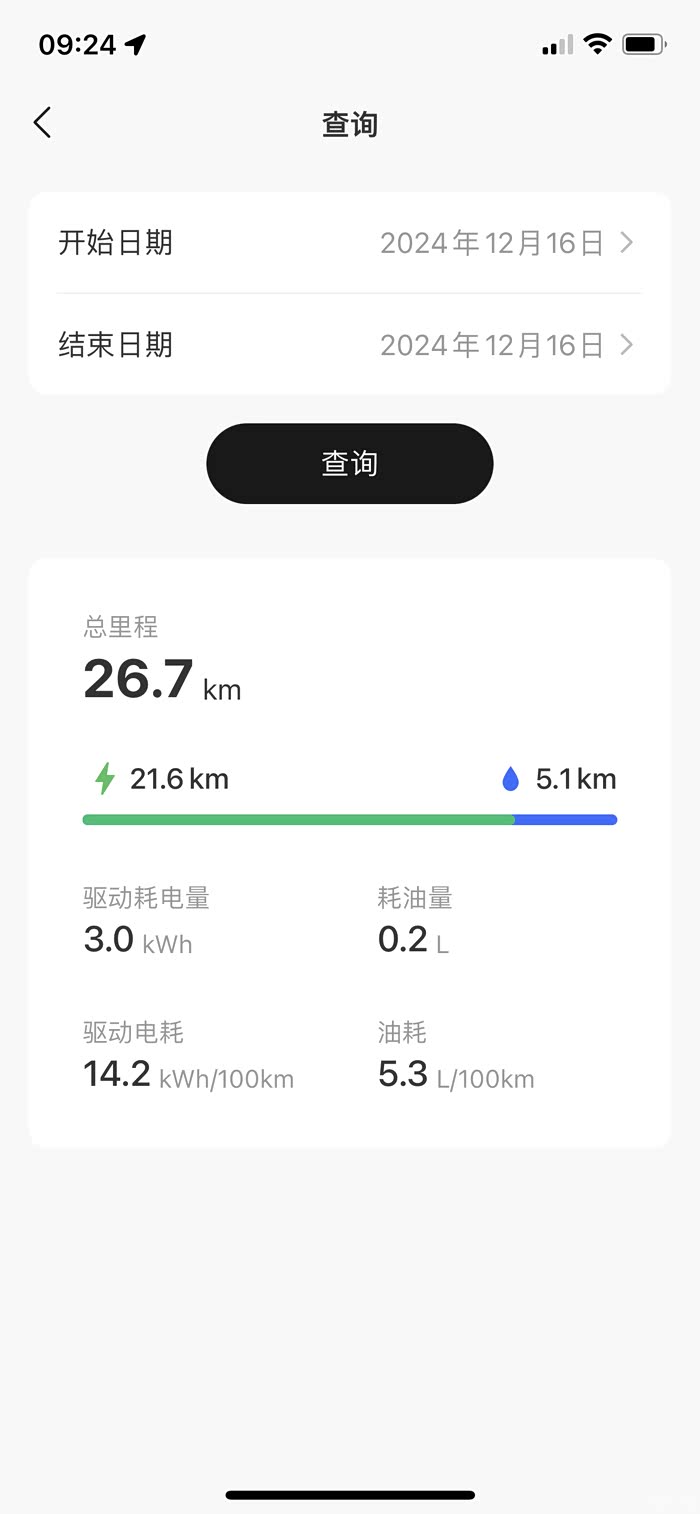Screen dimensions: 700x1514
Task: Open the 结束日期 end date picker
Action: click(349, 345)
